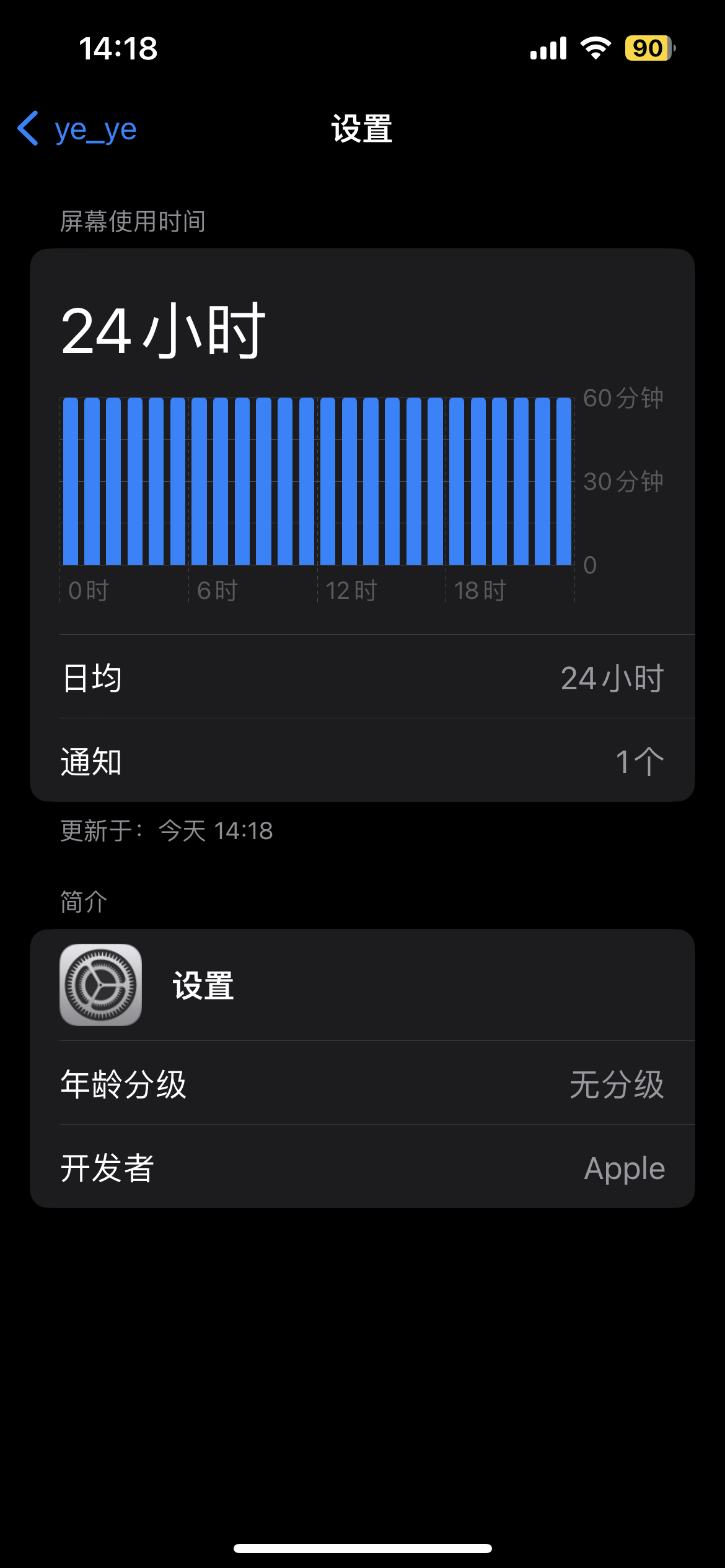This screenshot has width=725, height=1568.
Task: Go back to ye_ye screen
Action: tap(77, 129)
